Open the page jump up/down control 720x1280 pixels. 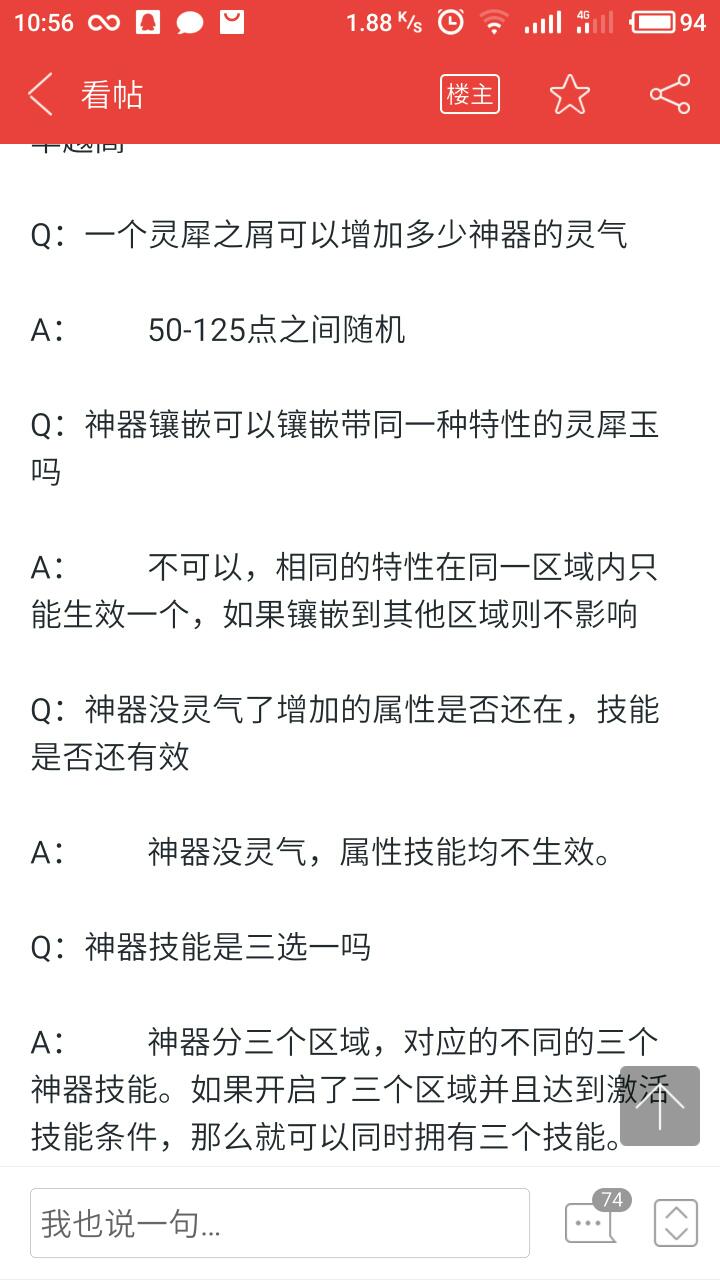(676, 1223)
